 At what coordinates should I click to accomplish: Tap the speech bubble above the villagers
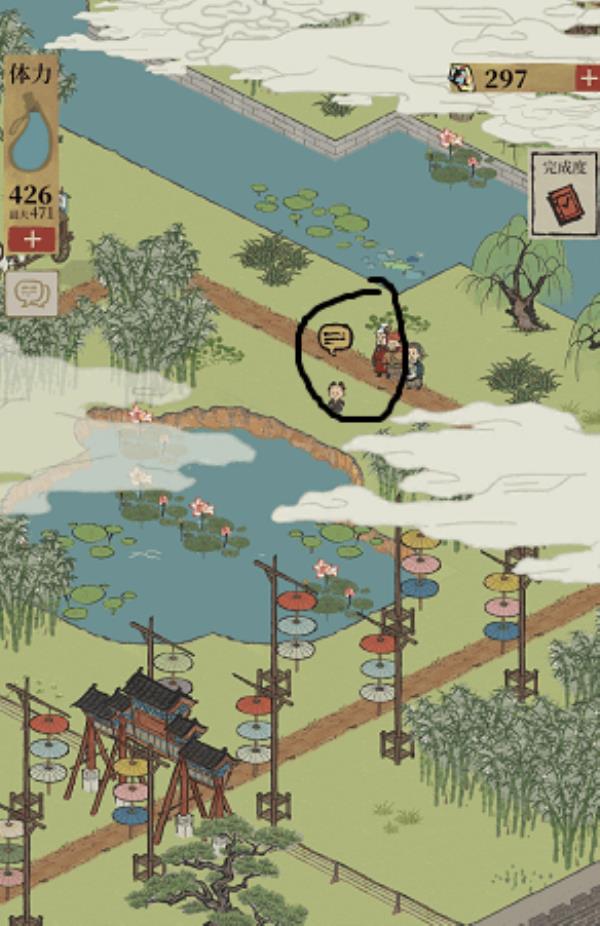click(x=334, y=338)
